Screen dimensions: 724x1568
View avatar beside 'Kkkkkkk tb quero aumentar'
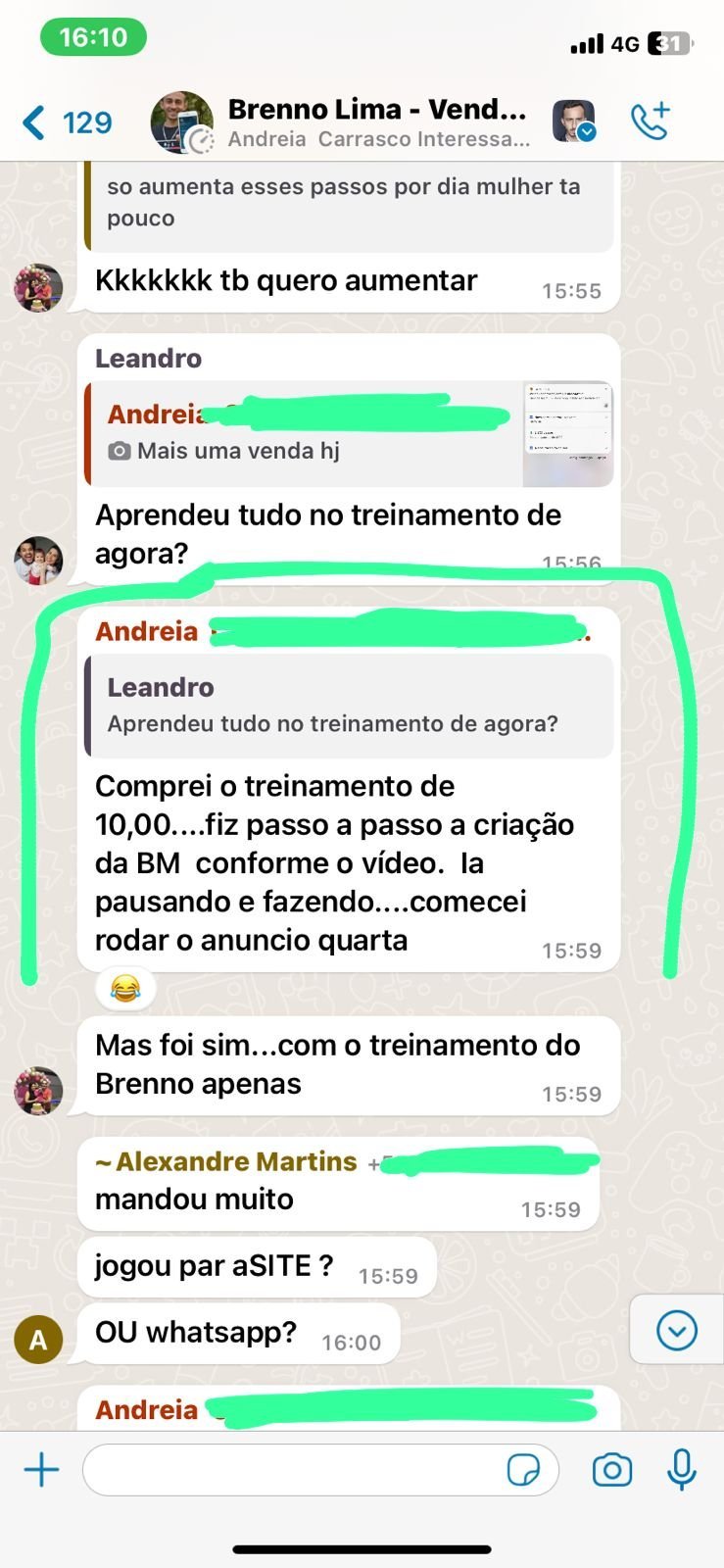point(38,287)
